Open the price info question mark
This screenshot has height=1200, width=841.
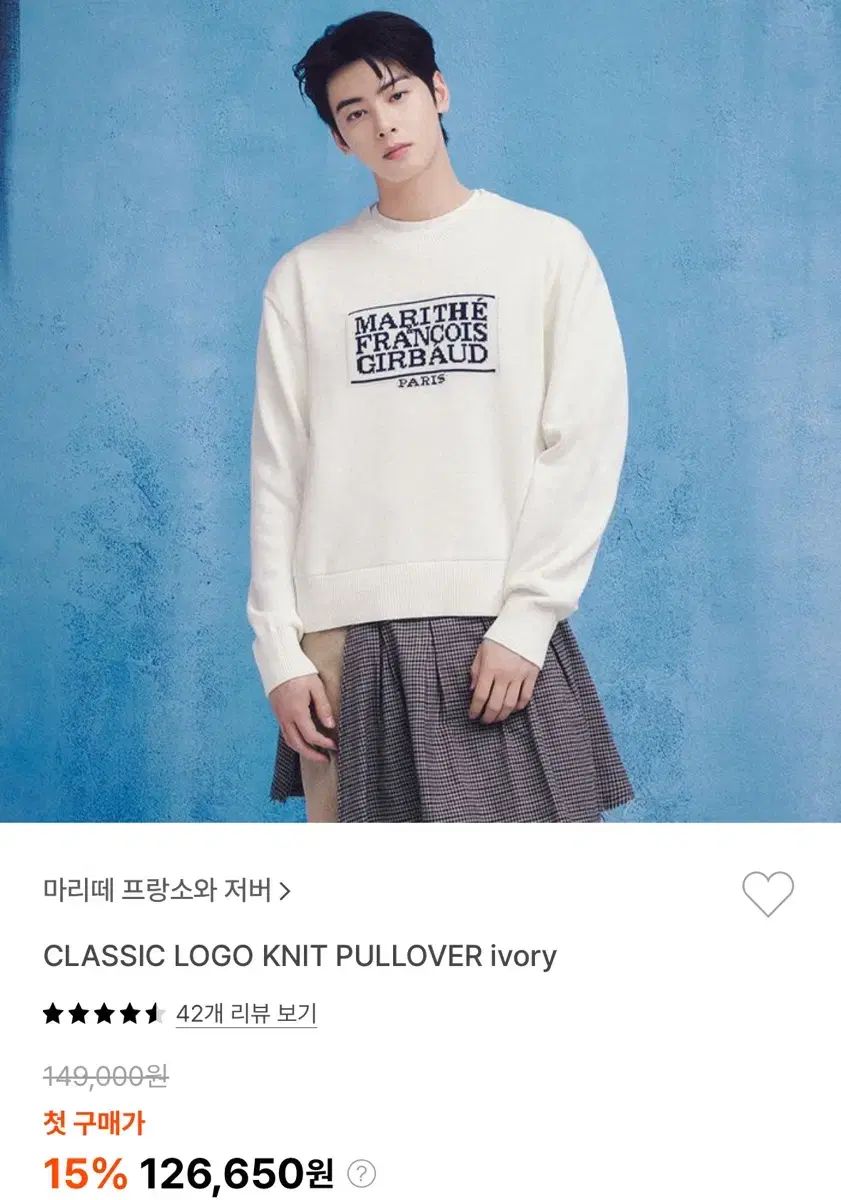click(x=366, y=1173)
